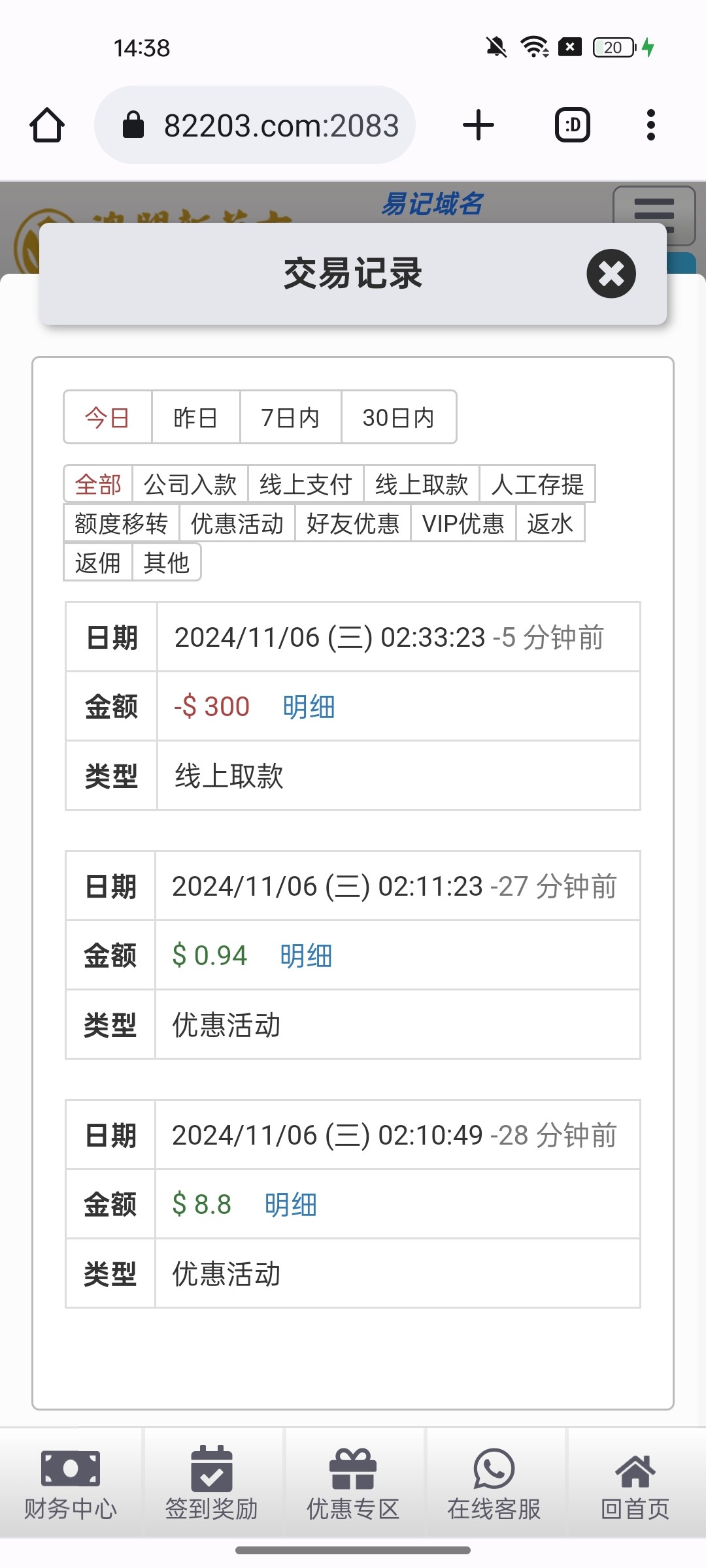Open 明细 for the -$300 withdrawal
This screenshot has height=1568, width=706.
click(x=309, y=707)
